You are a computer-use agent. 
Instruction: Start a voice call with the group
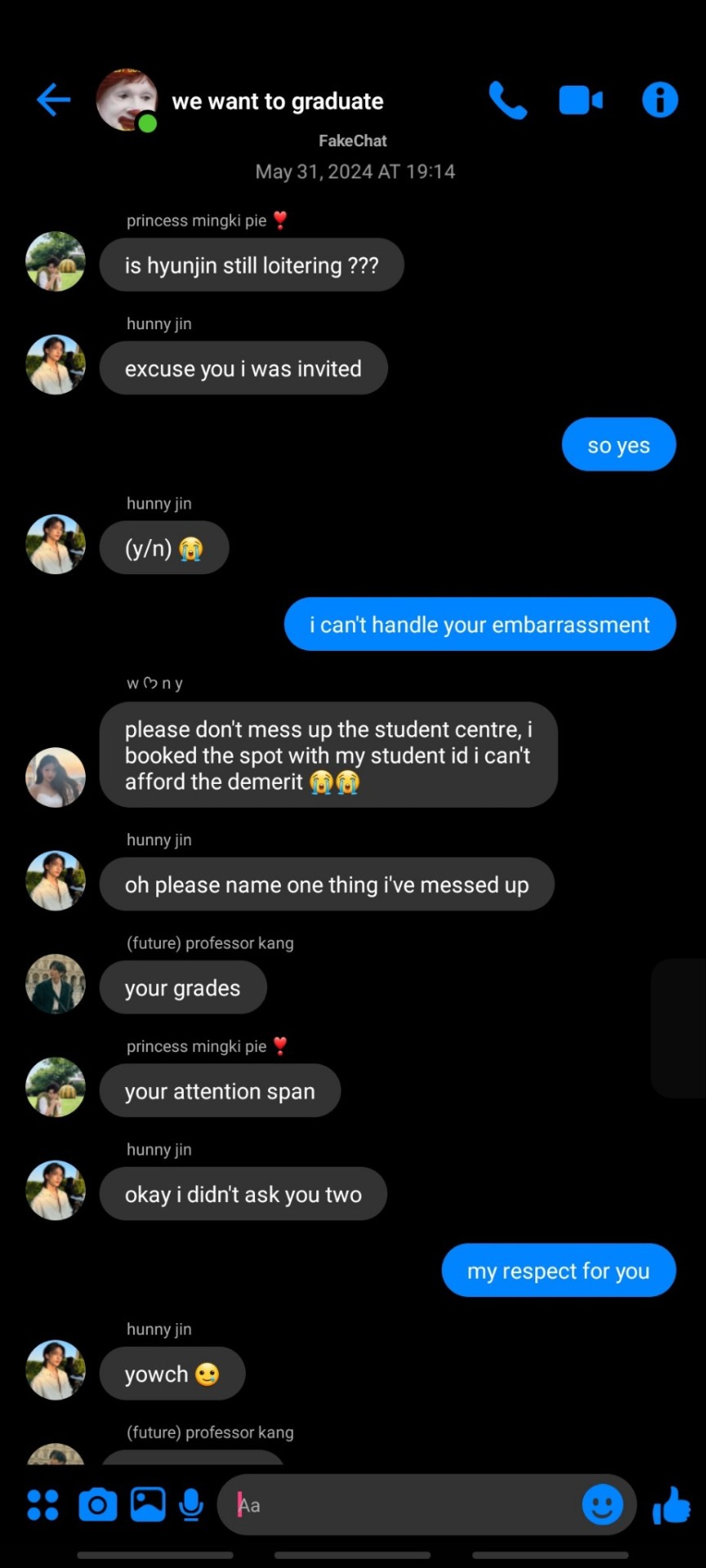507,100
